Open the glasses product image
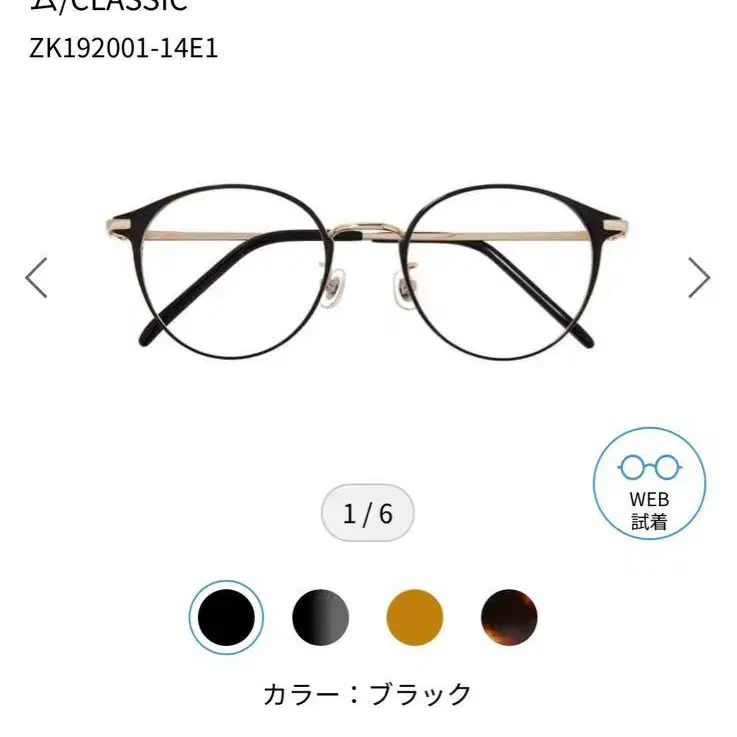Viewport: 737px width, 737px height. pos(368,272)
